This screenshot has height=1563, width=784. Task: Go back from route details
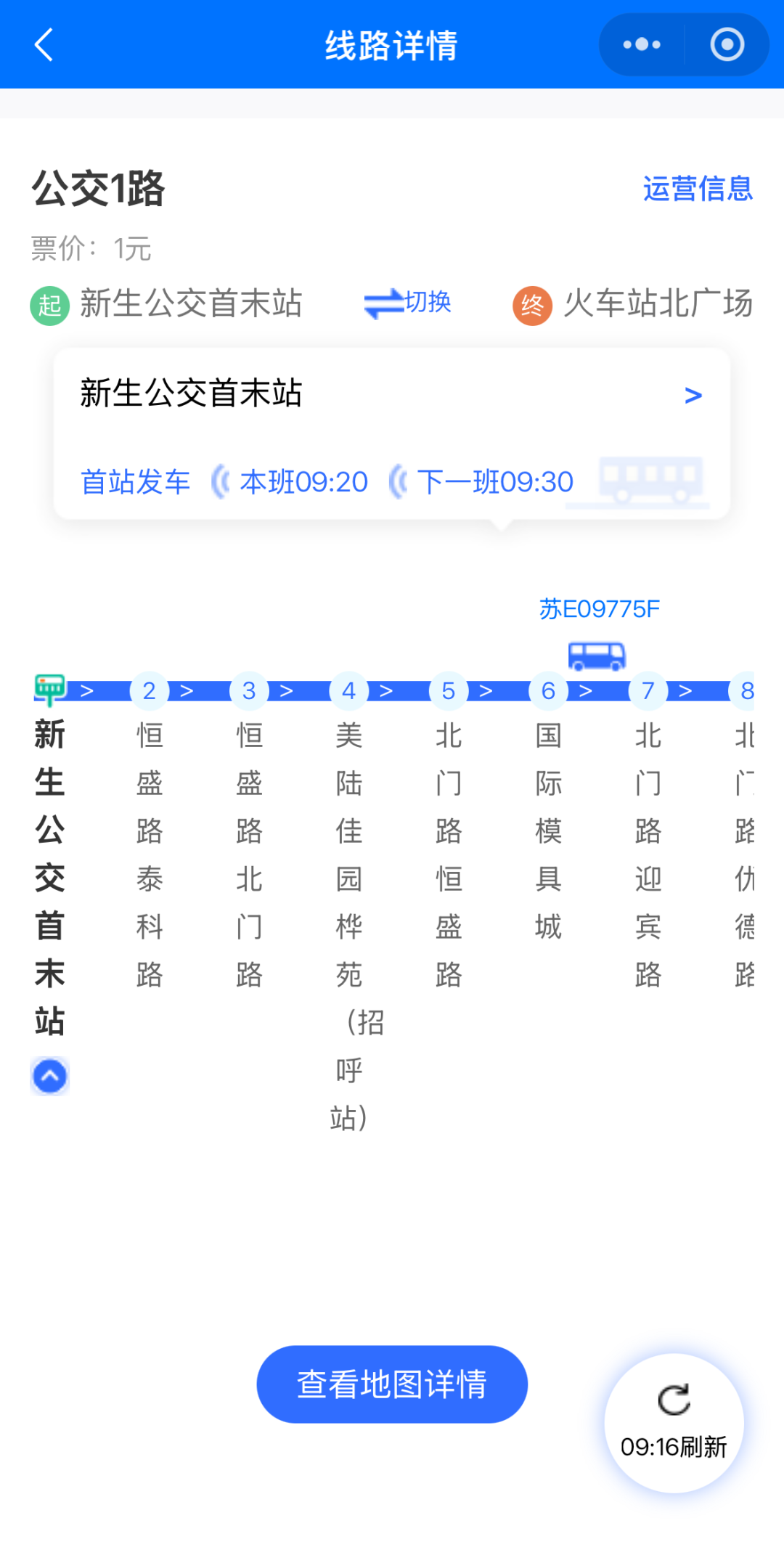(x=44, y=45)
